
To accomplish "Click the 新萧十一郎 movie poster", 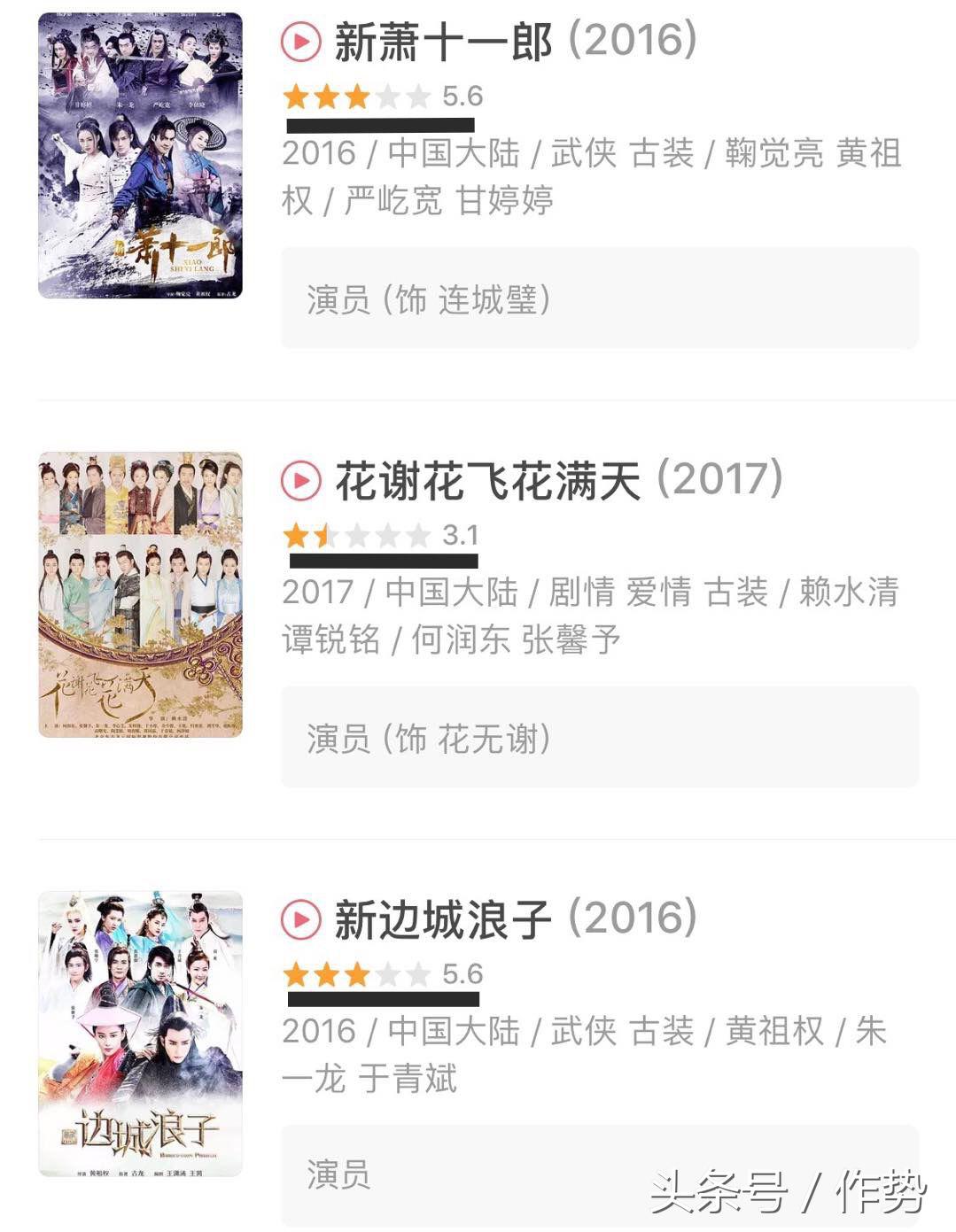I will [x=142, y=155].
